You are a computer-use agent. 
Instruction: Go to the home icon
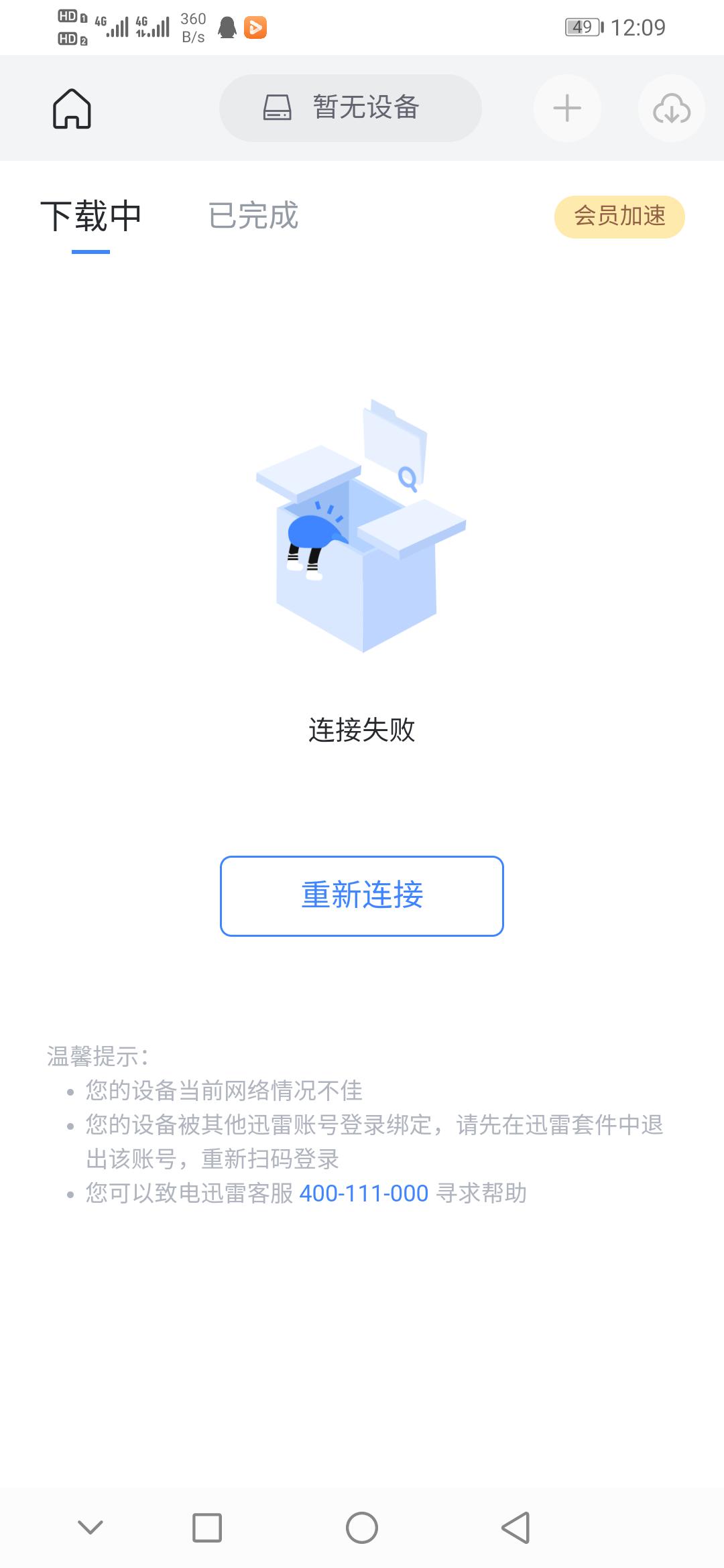pos(72,109)
